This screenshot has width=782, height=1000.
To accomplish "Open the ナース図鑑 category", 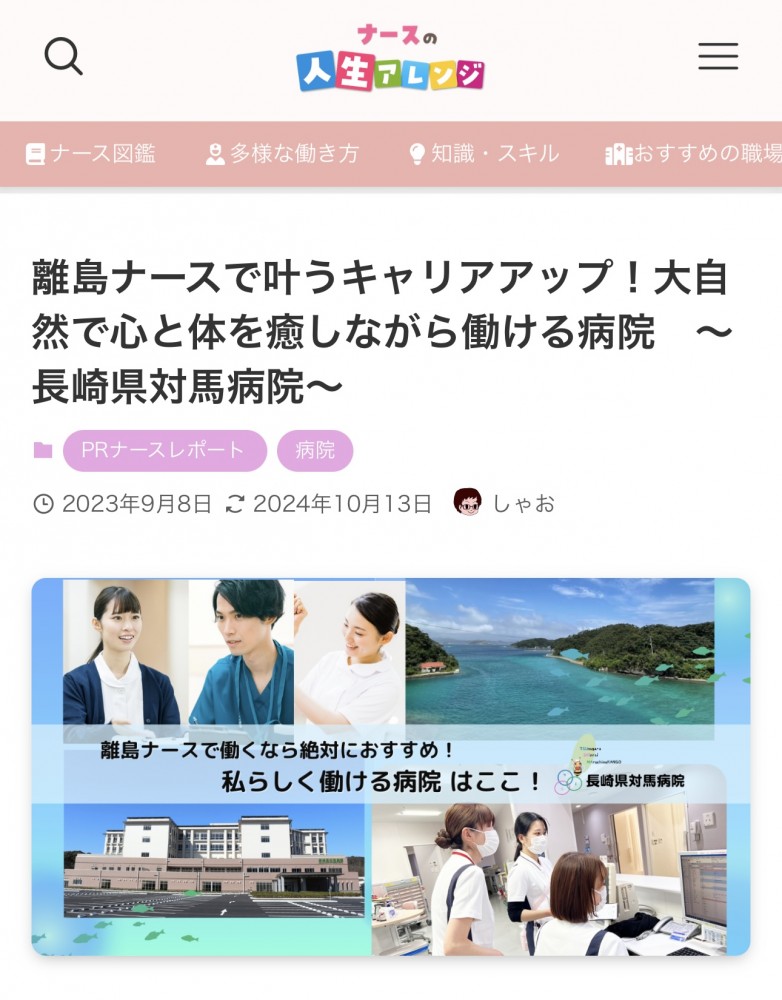I will [91, 154].
